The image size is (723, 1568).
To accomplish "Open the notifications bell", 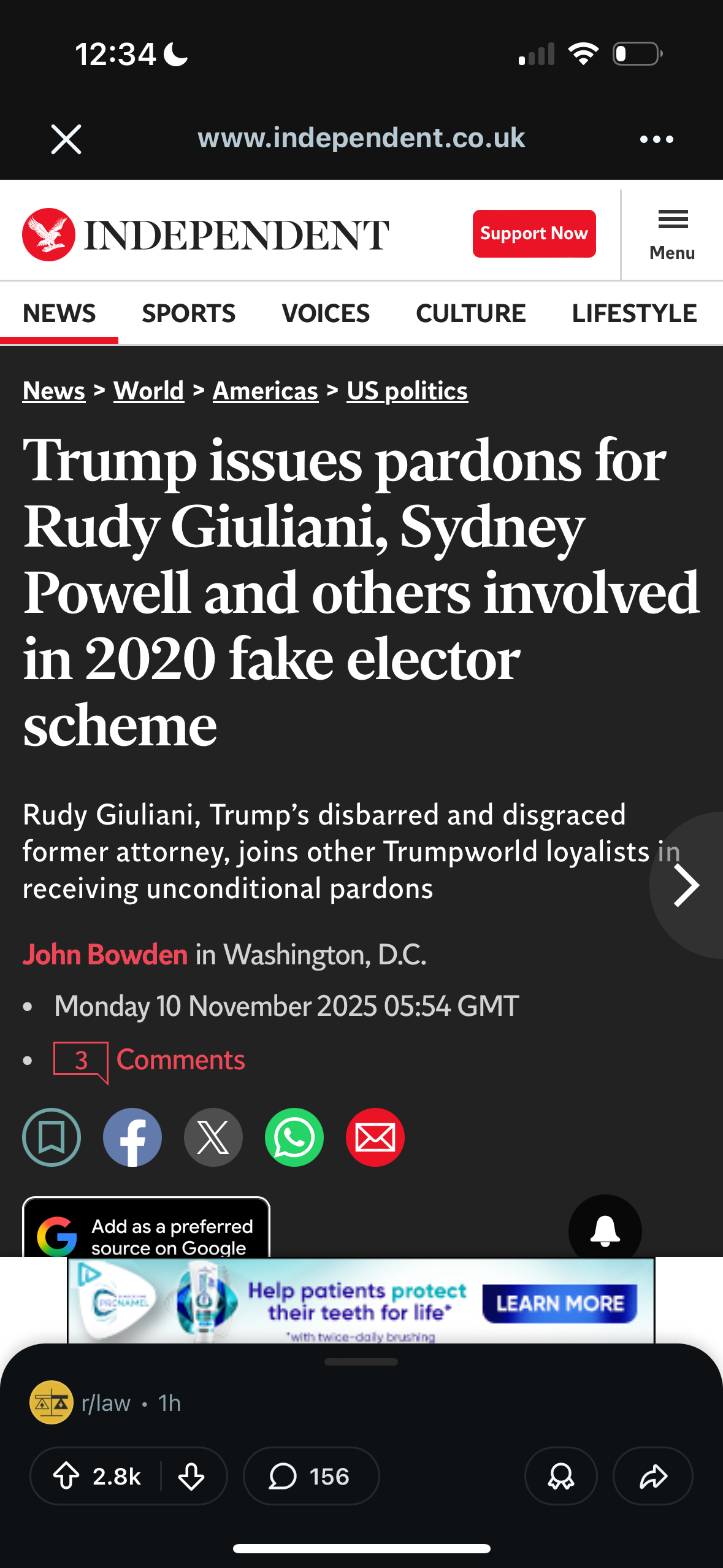I will 605,1229.
